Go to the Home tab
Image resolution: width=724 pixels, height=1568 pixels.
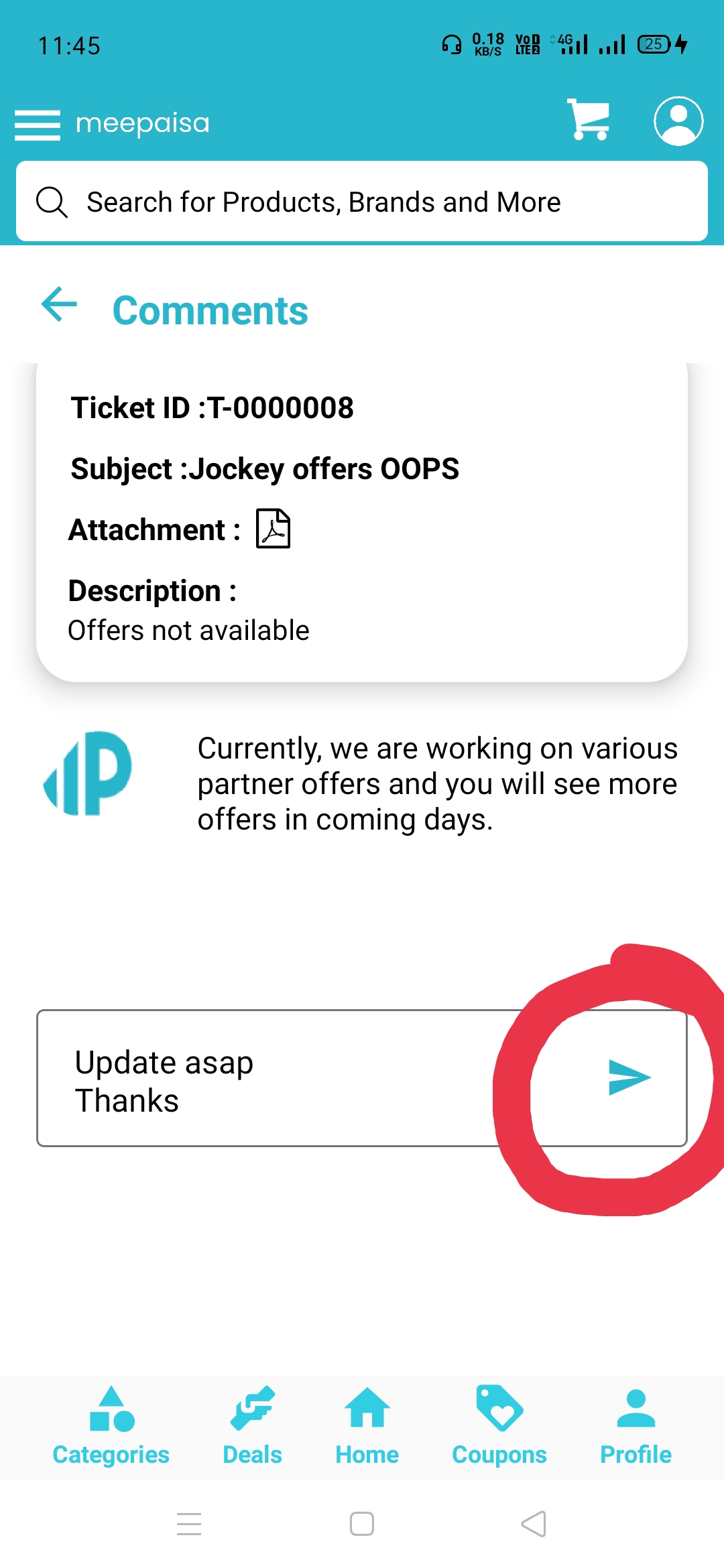point(367,1427)
